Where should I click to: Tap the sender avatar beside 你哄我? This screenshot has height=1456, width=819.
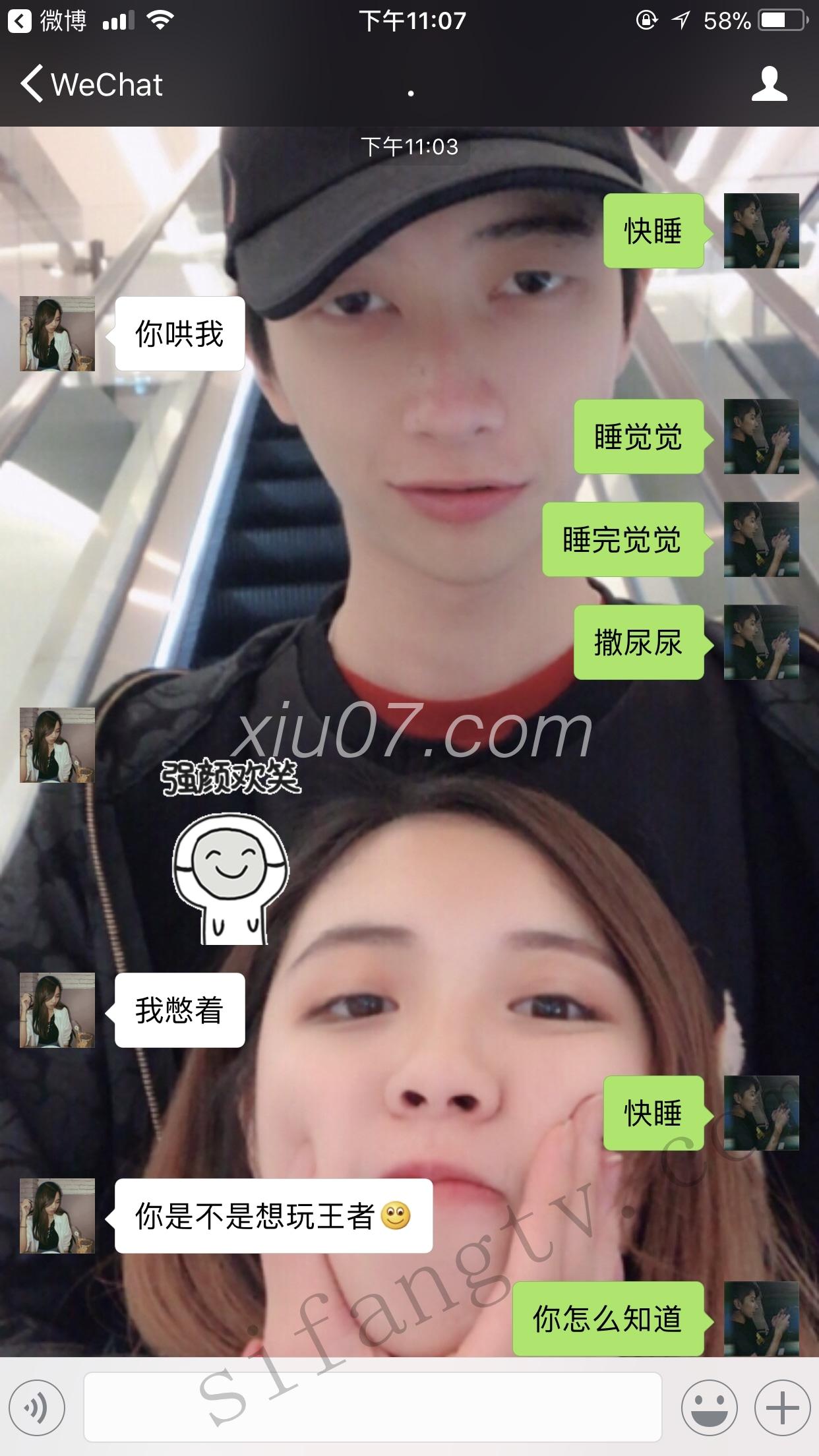(x=57, y=334)
